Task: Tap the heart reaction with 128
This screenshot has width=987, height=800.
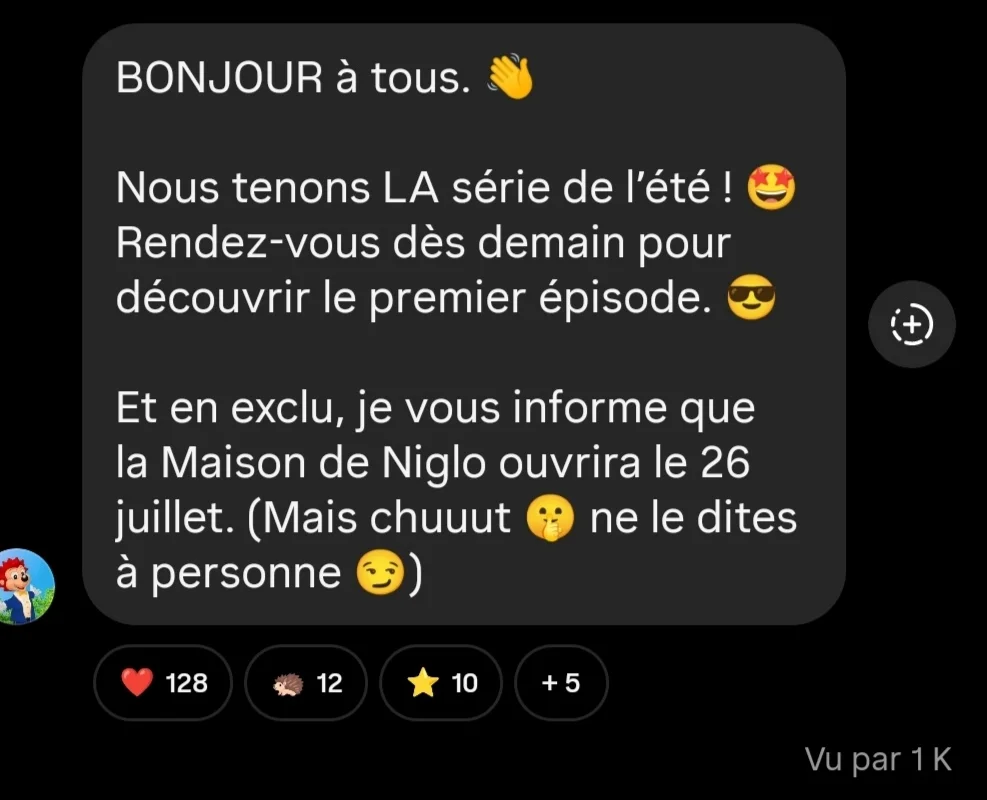Action: coord(163,683)
